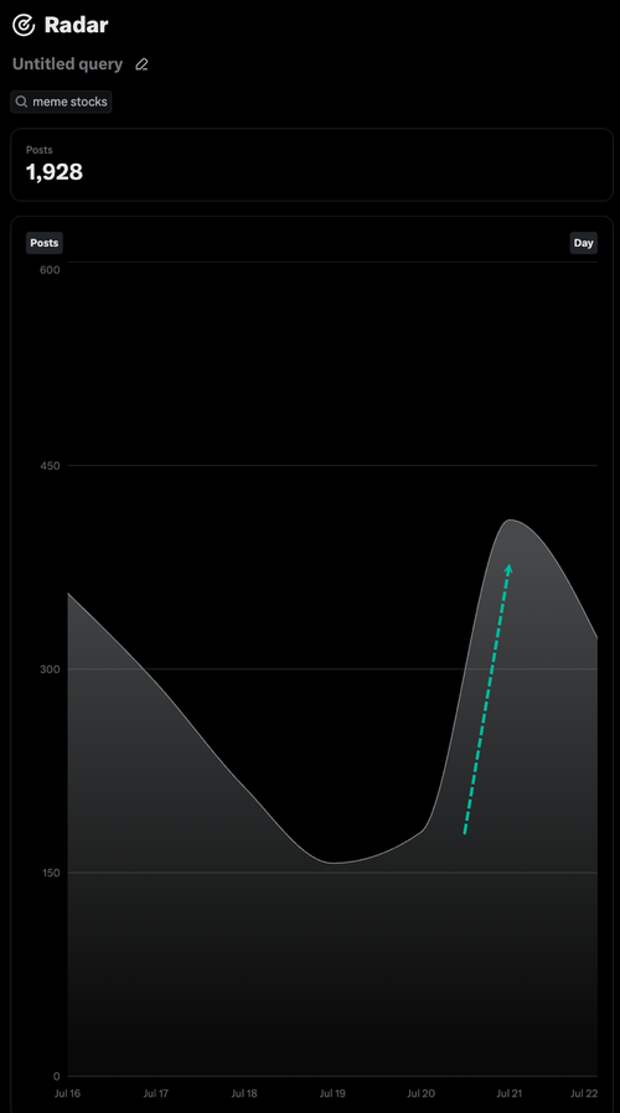
Task: Open the Posts metric selector
Action: point(44,243)
